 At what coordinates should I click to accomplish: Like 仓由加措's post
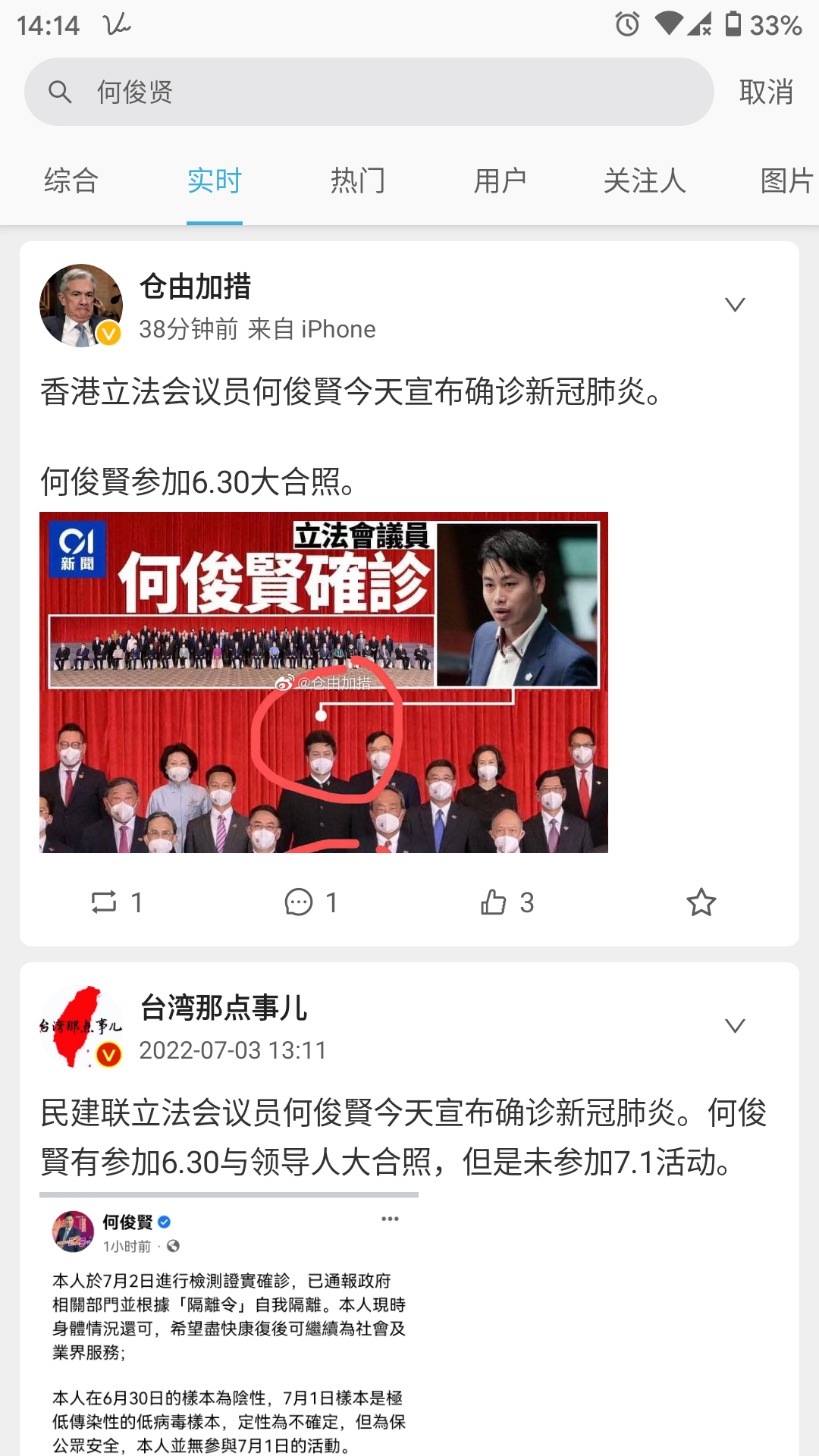pyautogui.click(x=507, y=902)
